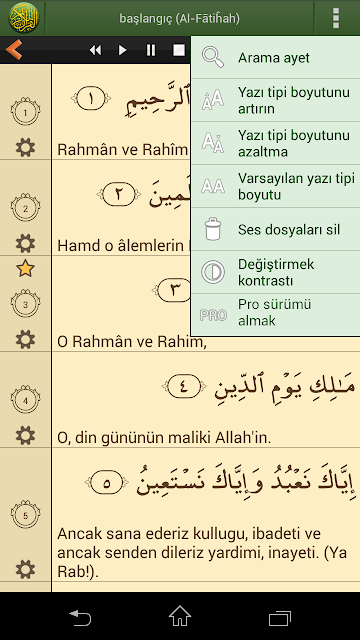This screenshot has height=640, width=360.
Task: Open settings gear for verse 5
Action: 25,569
